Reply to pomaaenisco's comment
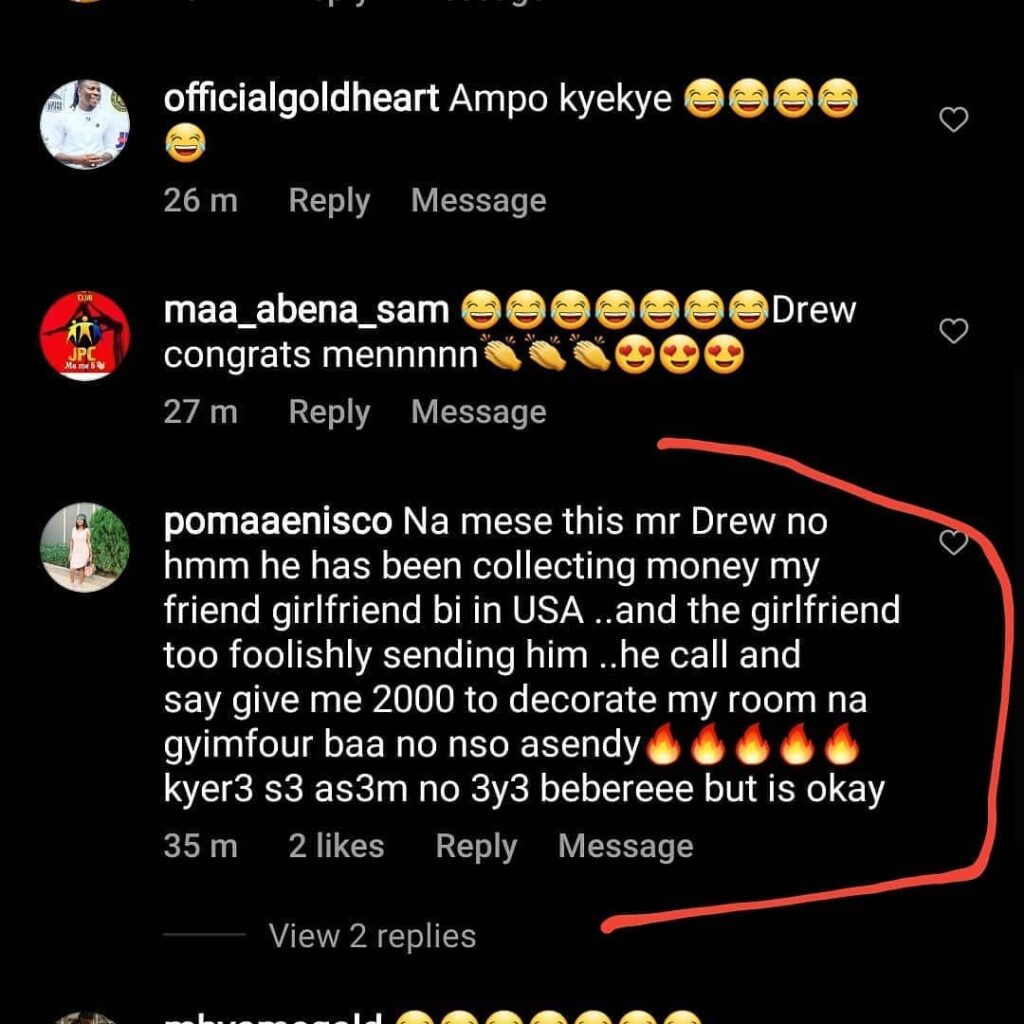The height and width of the screenshot is (1024, 1024). tap(476, 847)
